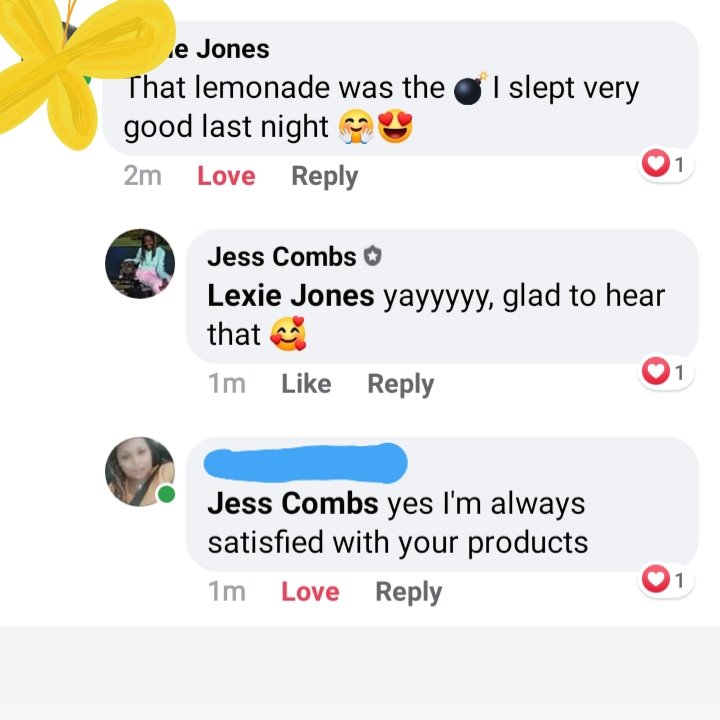The width and height of the screenshot is (720, 720).
Task: Reply to Lexie Jones's lemonade comment
Action: (324, 176)
